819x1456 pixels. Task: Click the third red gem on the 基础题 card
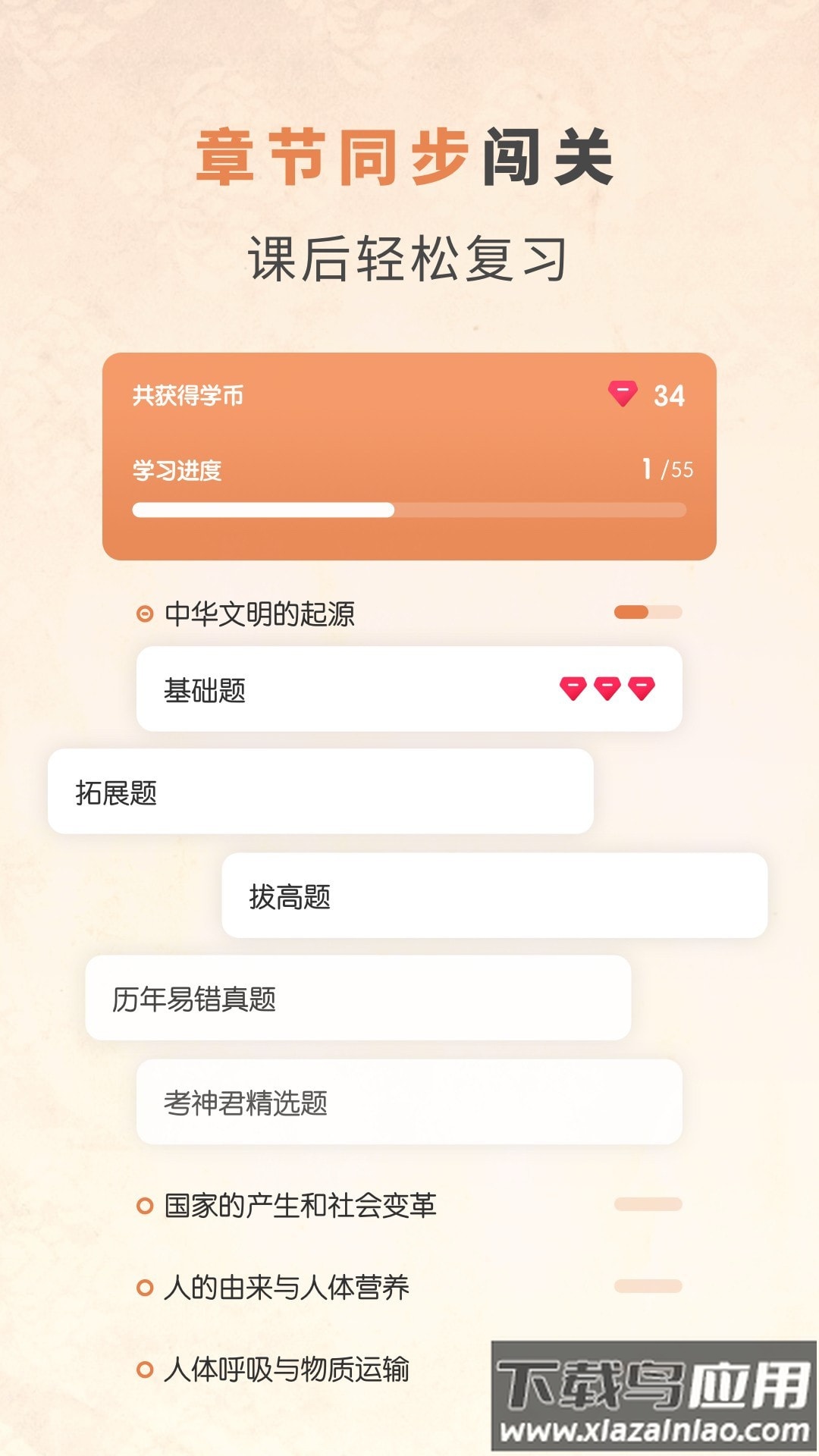pos(642,689)
